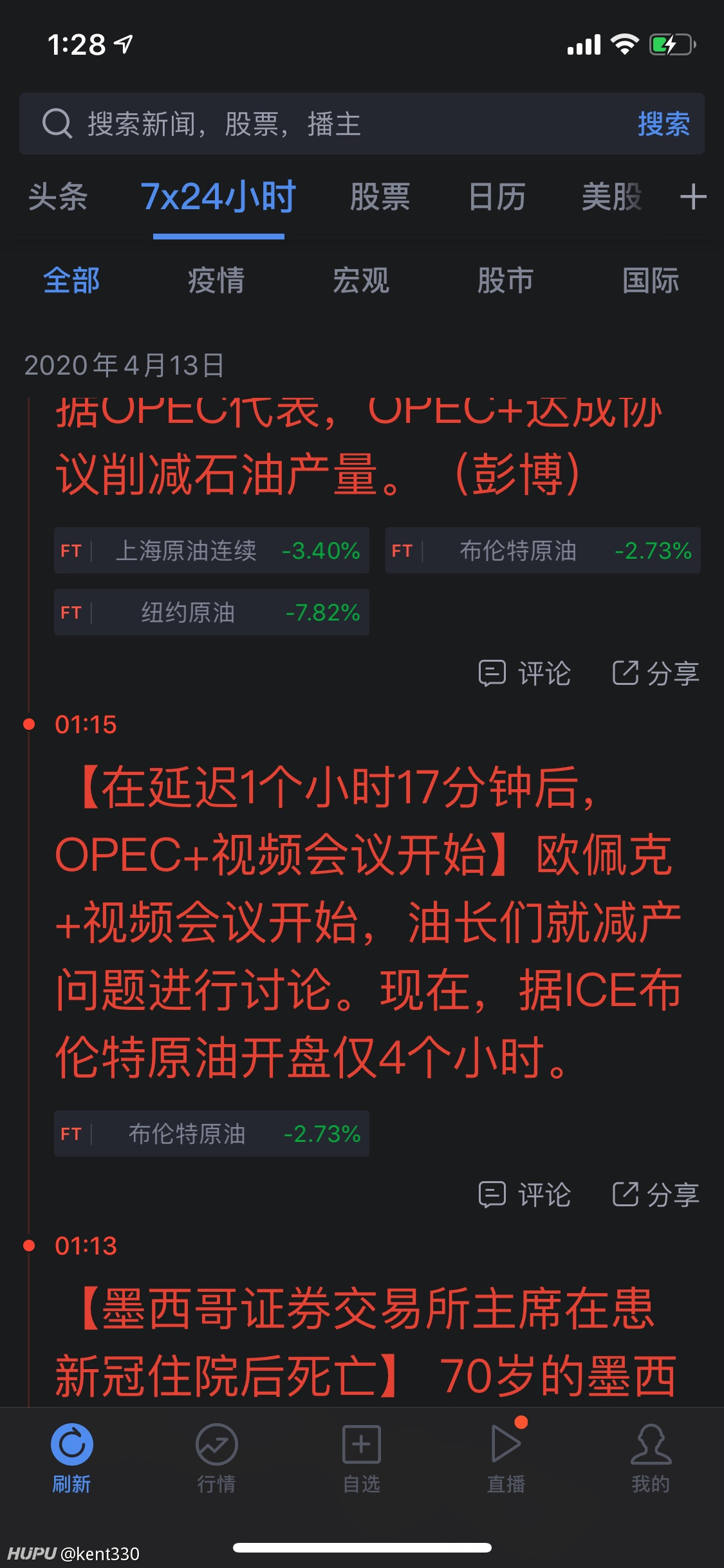The image size is (724, 1568).
Task: Open the 日历 tab
Action: tap(497, 196)
